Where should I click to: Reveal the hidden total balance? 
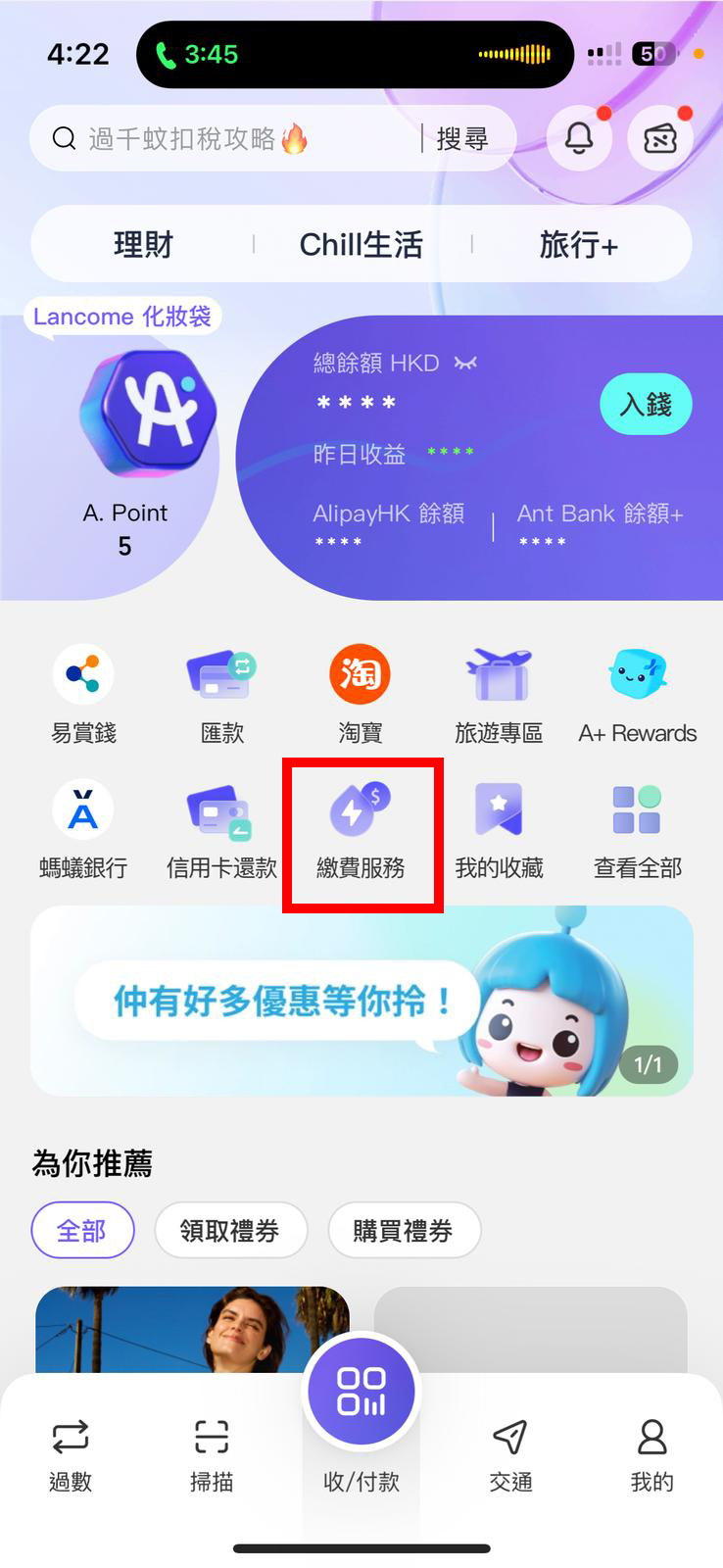465,364
